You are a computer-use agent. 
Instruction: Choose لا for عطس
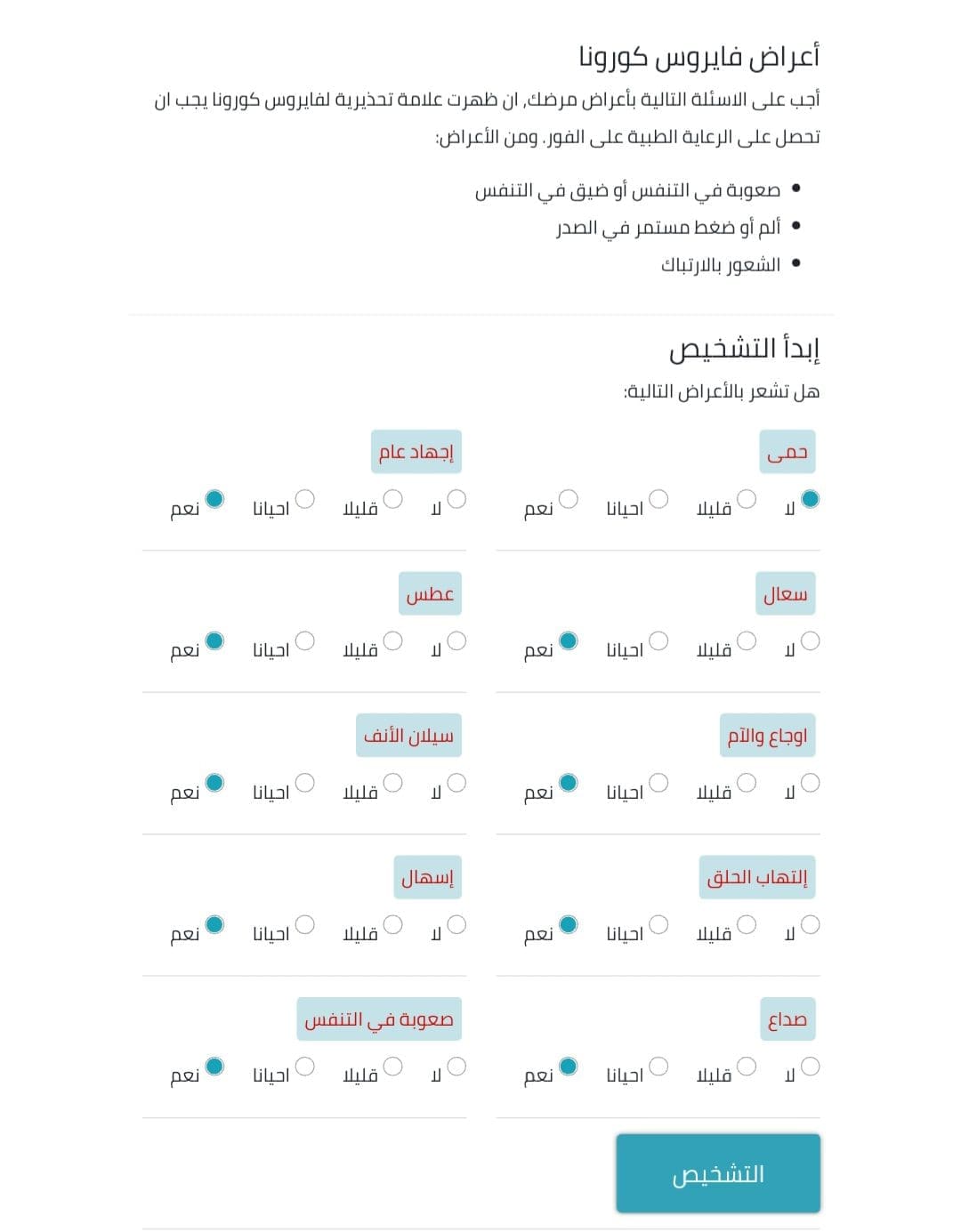(456, 640)
